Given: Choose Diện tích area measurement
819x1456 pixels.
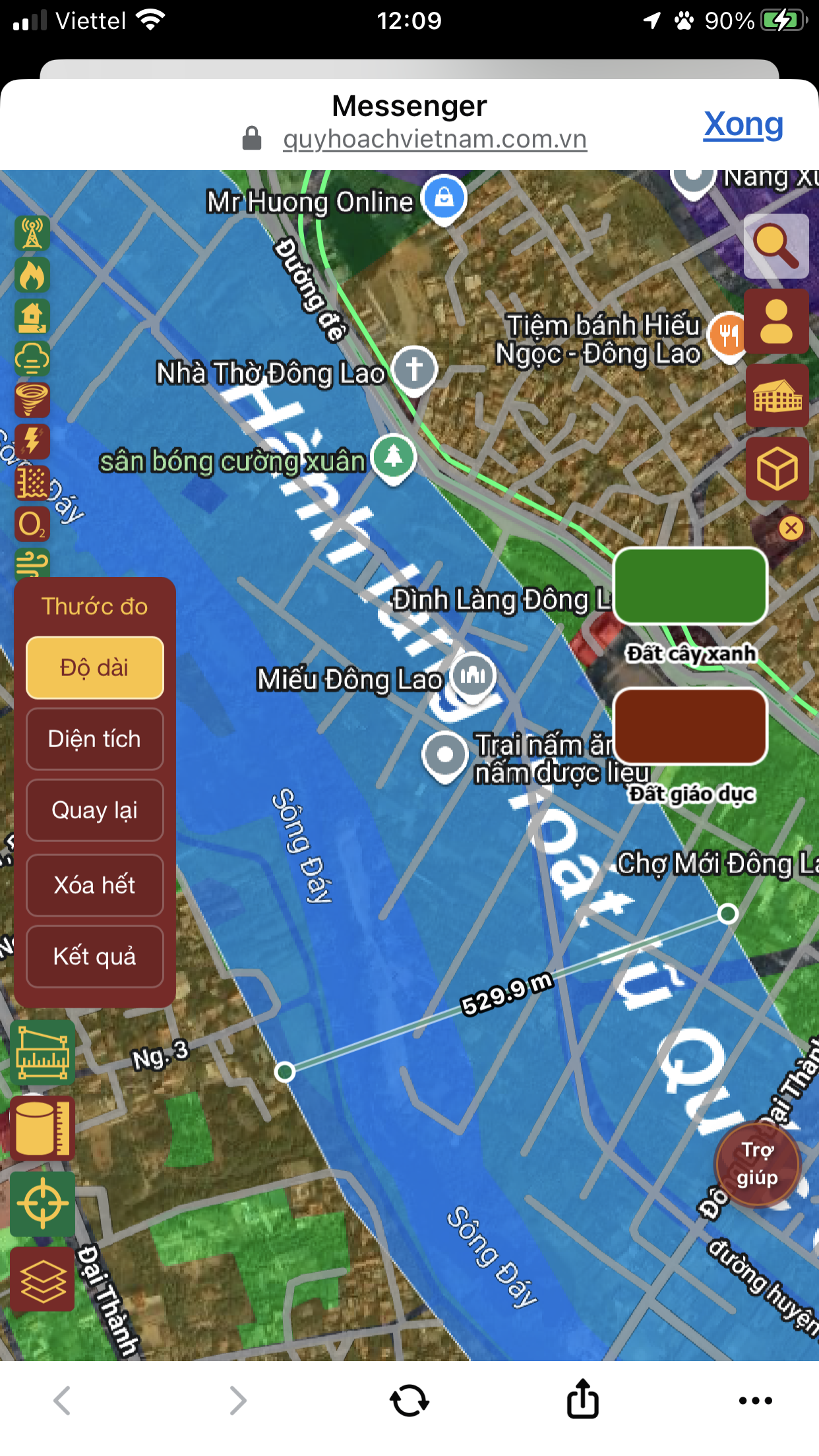Looking at the screenshot, I should pyautogui.click(x=95, y=739).
